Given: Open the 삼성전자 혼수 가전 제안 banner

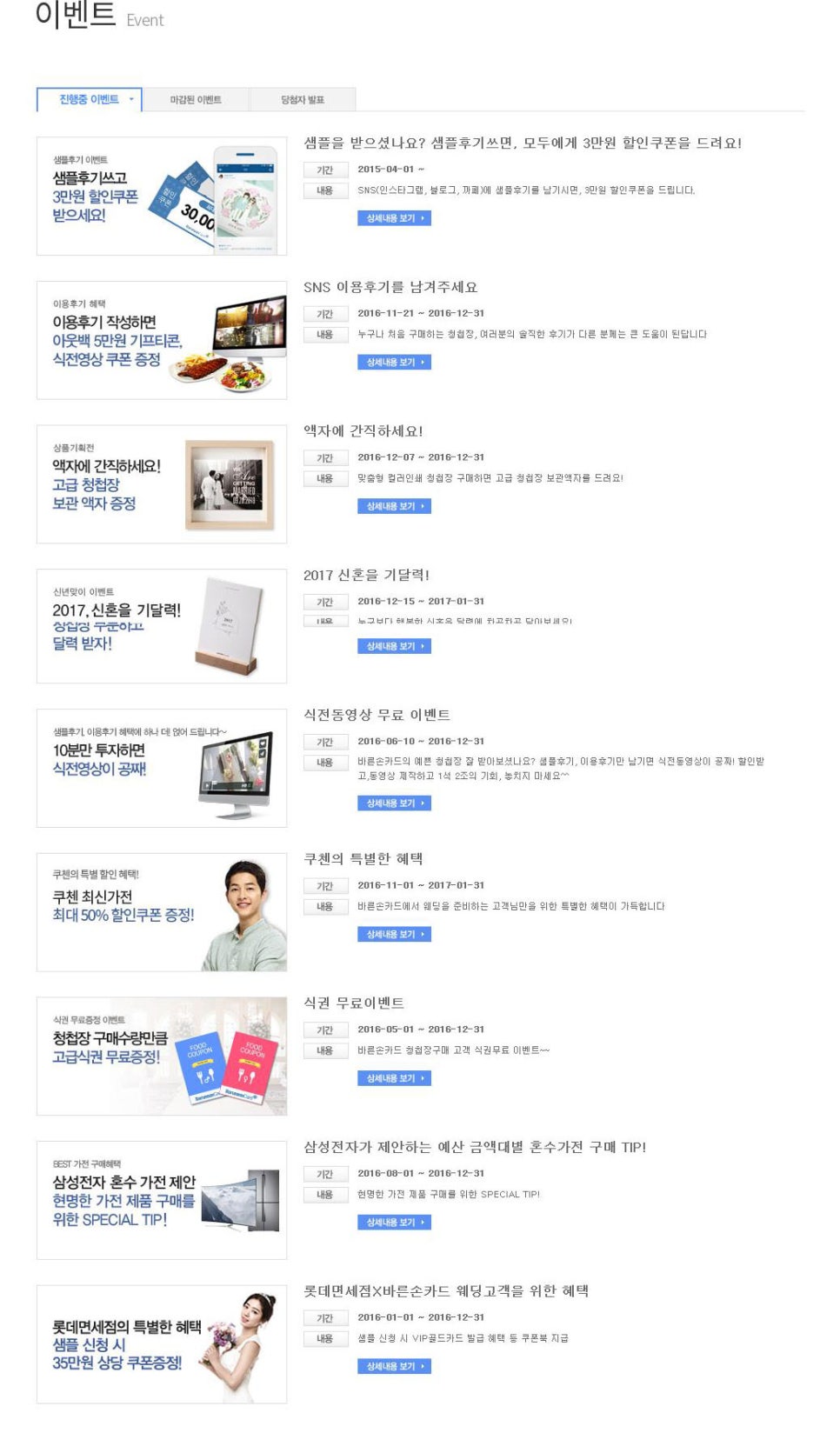Looking at the screenshot, I should (162, 1201).
